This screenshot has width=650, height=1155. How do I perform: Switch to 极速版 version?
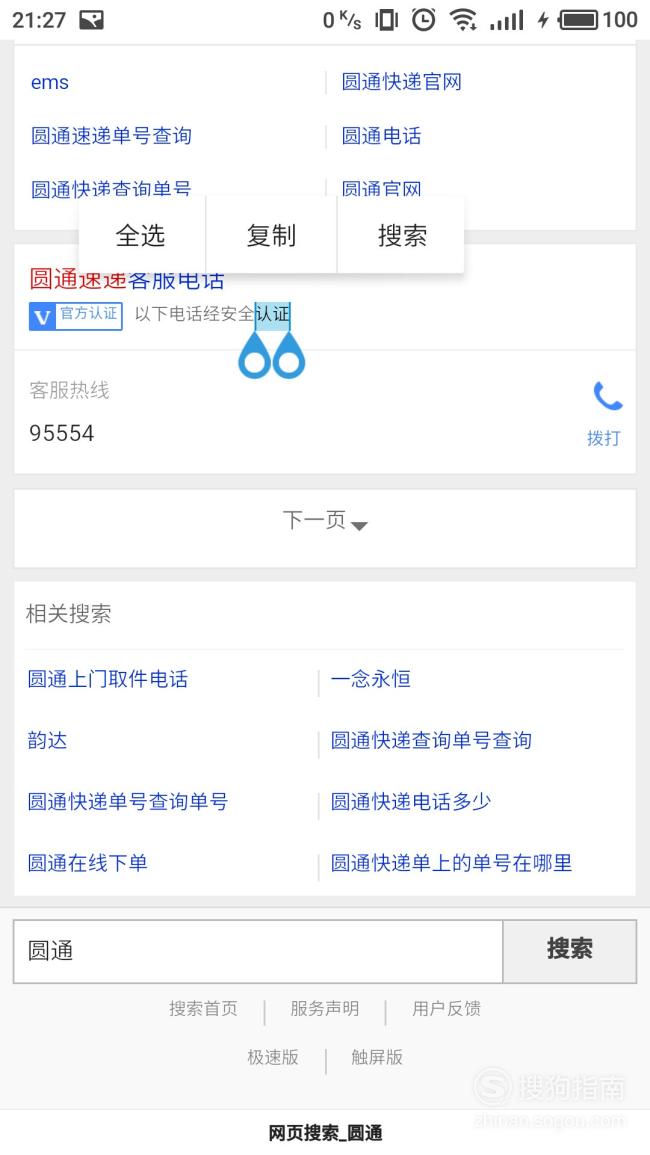point(273,1057)
